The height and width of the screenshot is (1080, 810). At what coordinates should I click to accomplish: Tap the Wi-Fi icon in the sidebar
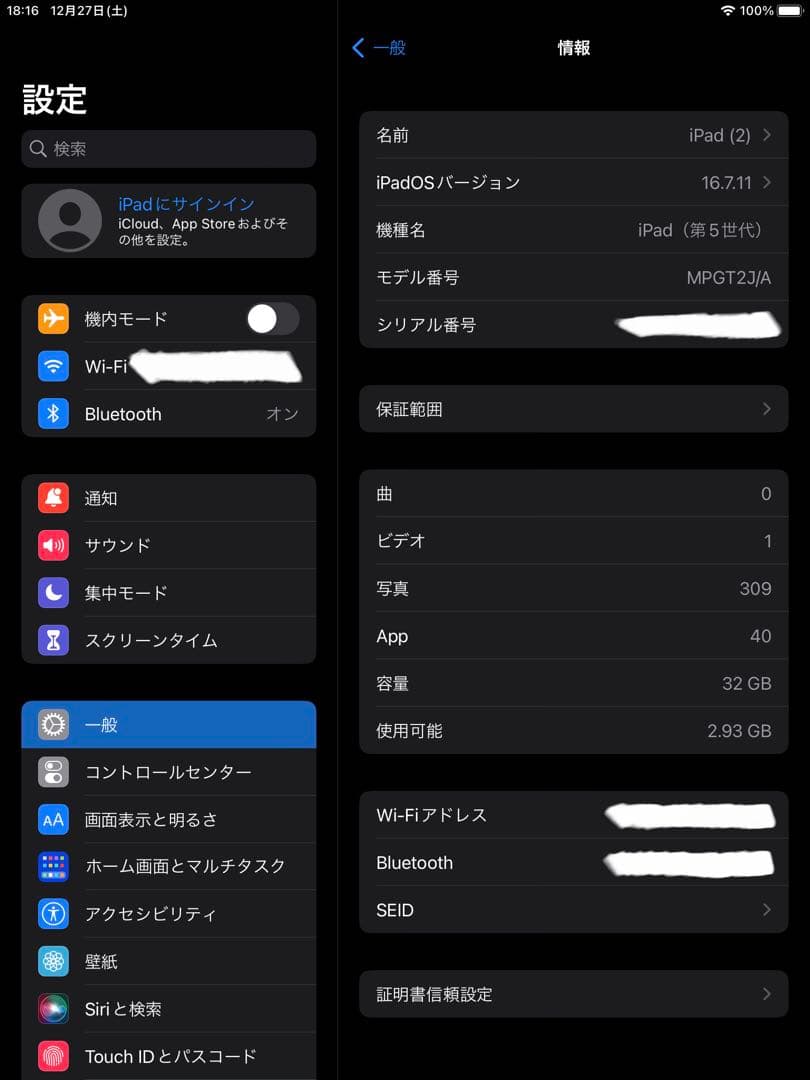click(x=53, y=366)
